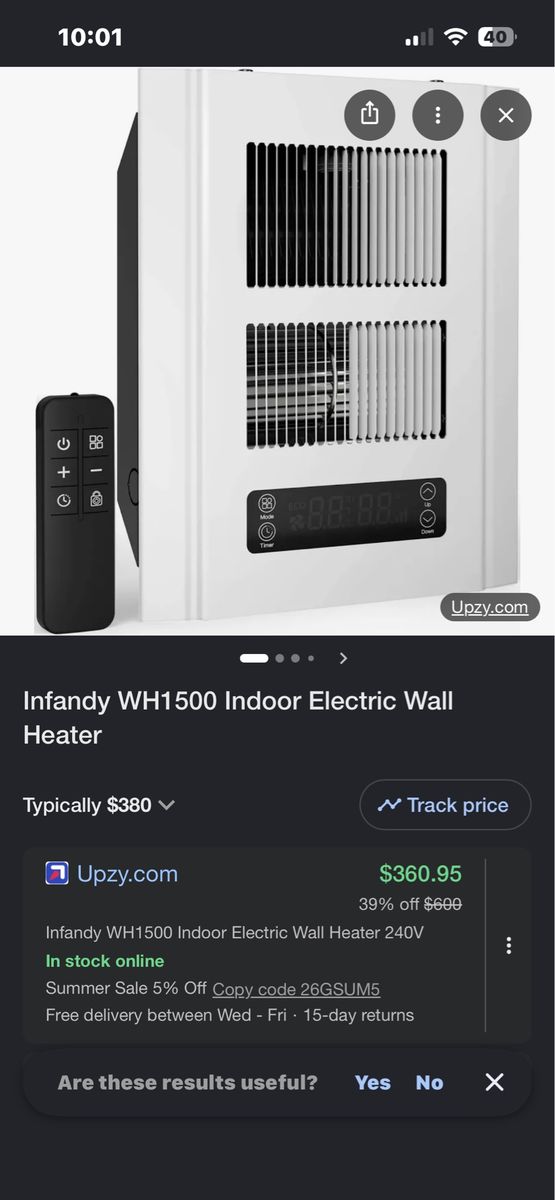Open the Upzy.com source label on image
Screen dimensions: 555x1200
(489, 607)
